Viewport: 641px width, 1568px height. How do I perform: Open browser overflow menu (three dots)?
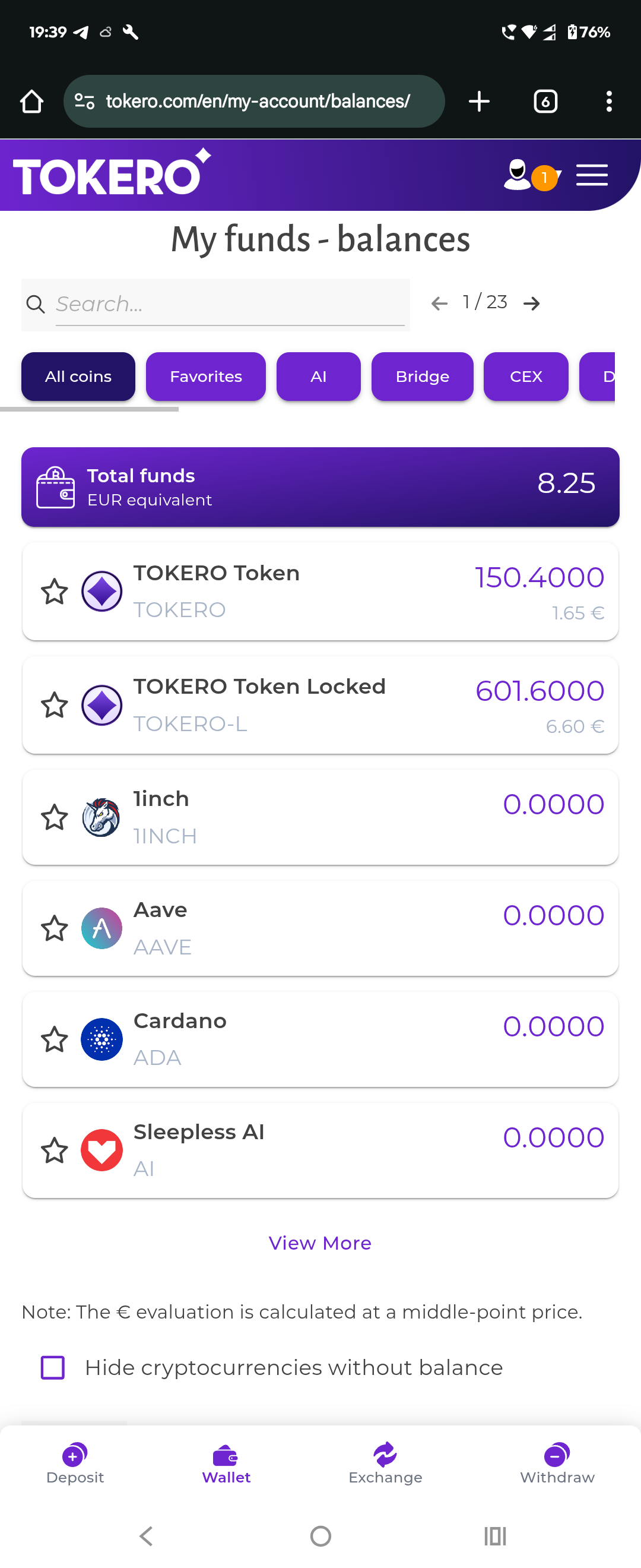click(608, 102)
